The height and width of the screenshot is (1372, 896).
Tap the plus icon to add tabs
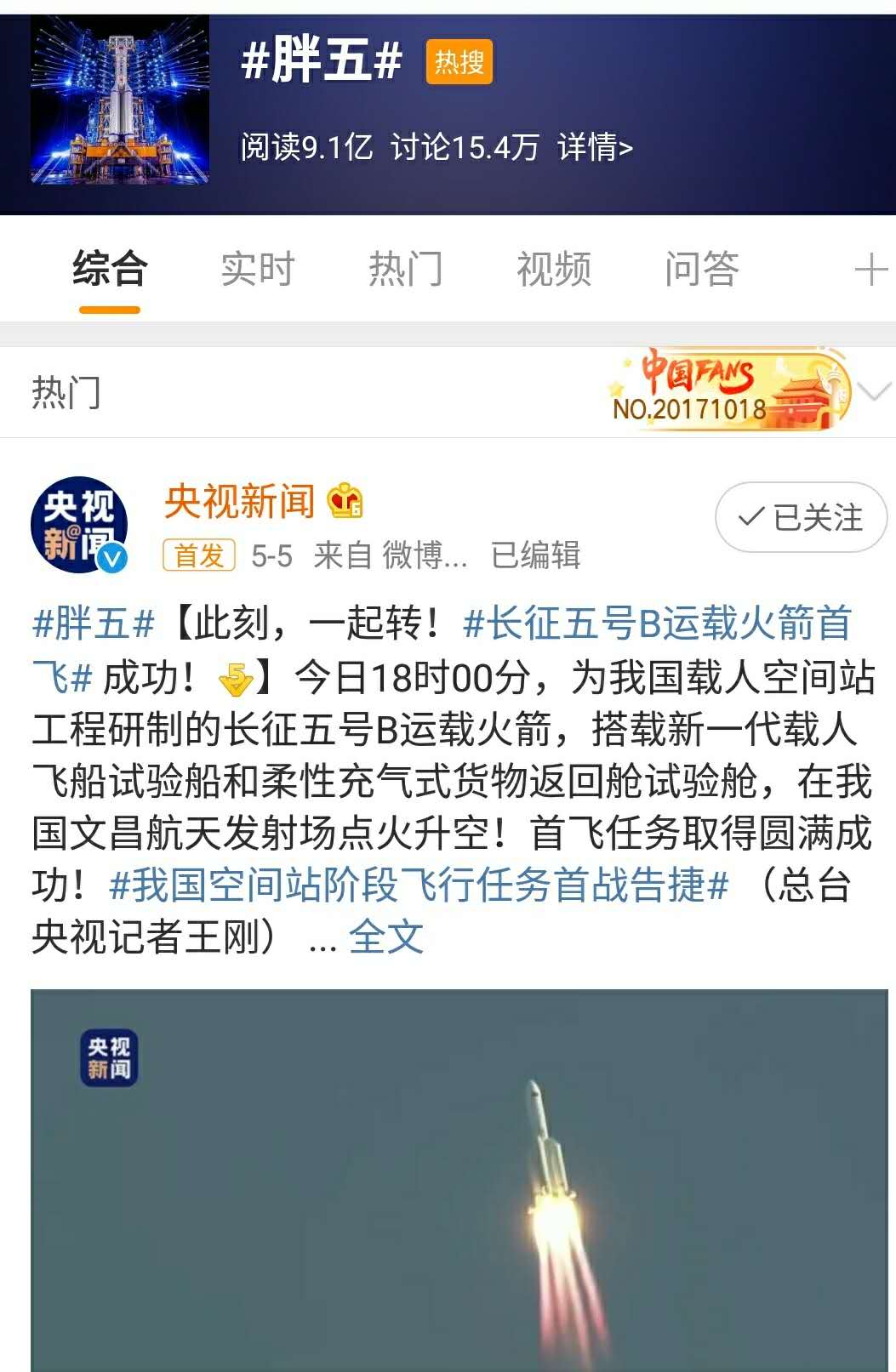click(x=870, y=271)
